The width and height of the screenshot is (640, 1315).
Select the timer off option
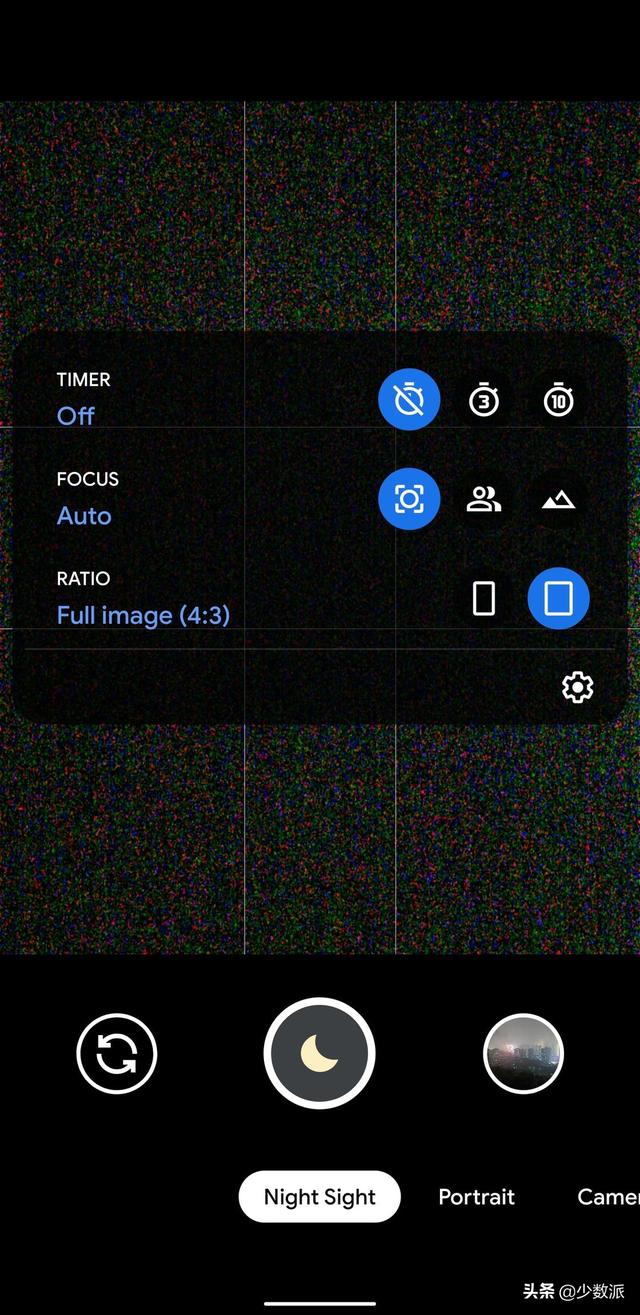point(409,399)
